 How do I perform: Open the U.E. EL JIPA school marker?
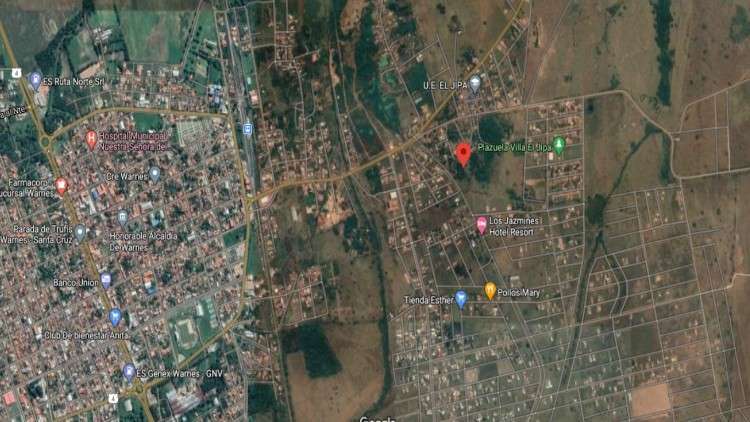[x=476, y=84]
